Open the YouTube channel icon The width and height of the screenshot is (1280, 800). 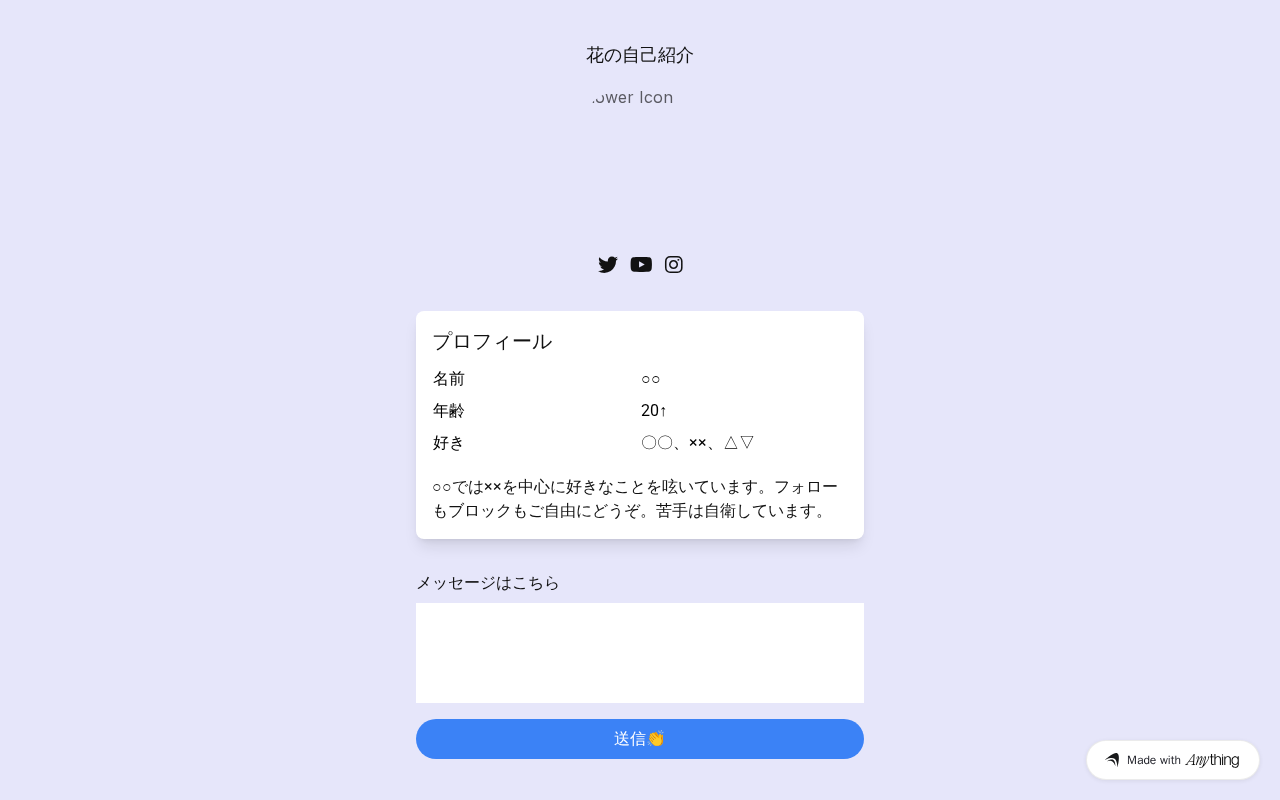coord(641,265)
